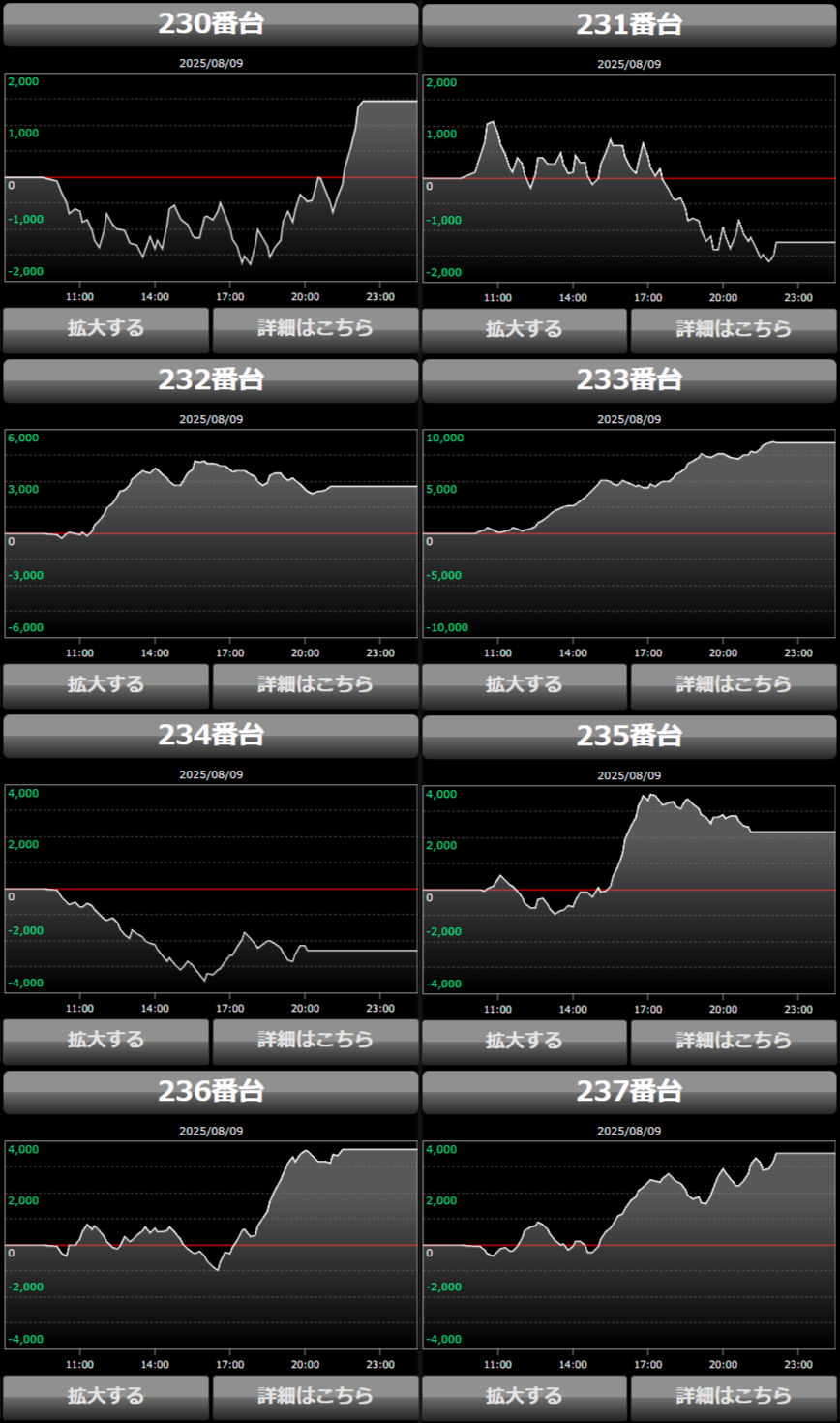The height and width of the screenshot is (1423, 840).
Task: View details for 234番台
Action: coord(315,1041)
